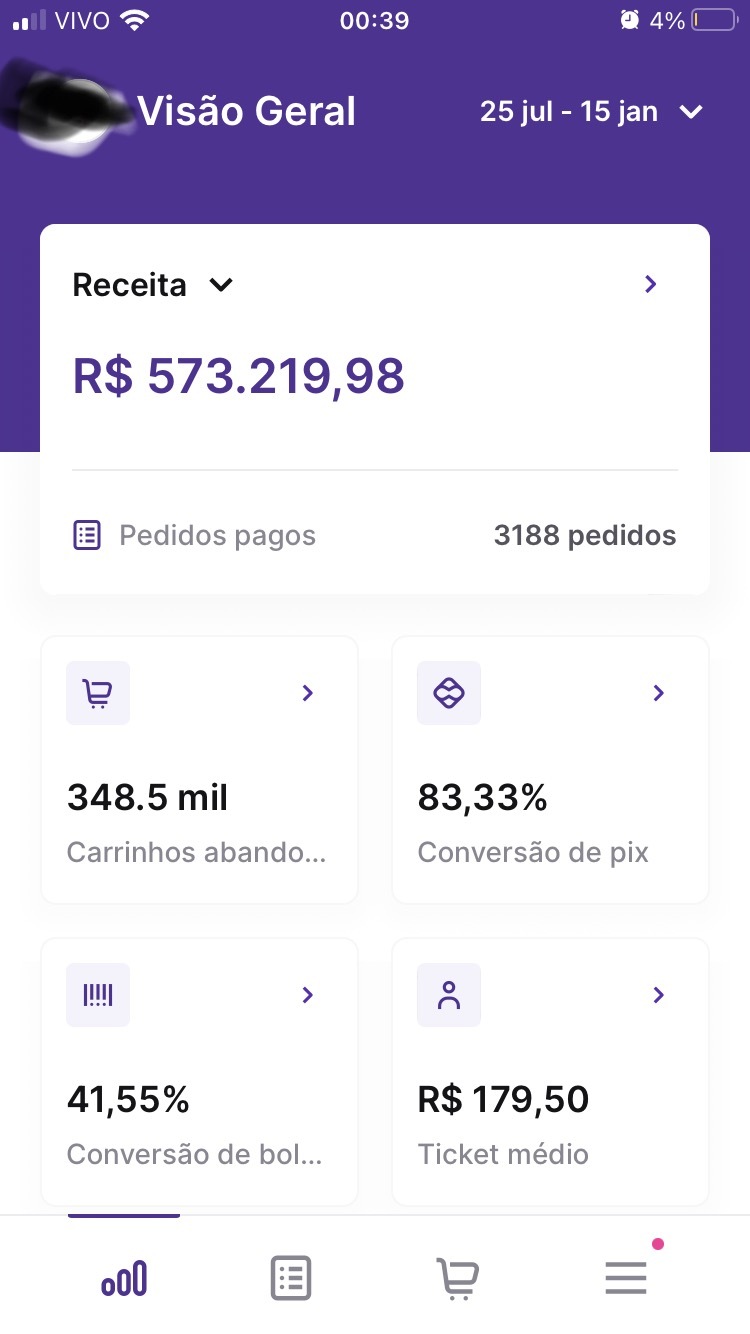Open the Carrinhos abandonados card

(199, 770)
